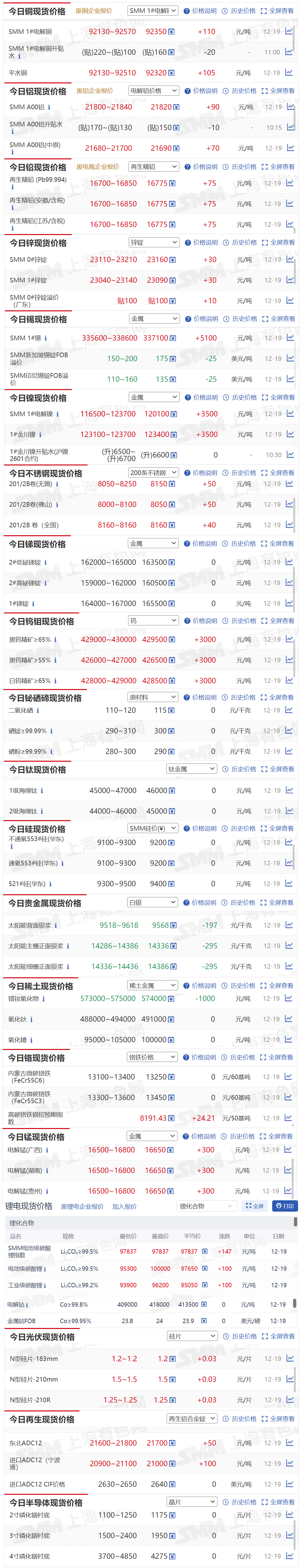
Task: Expand the 锂化合物 dropdown
Action: tap(206, 1206)
